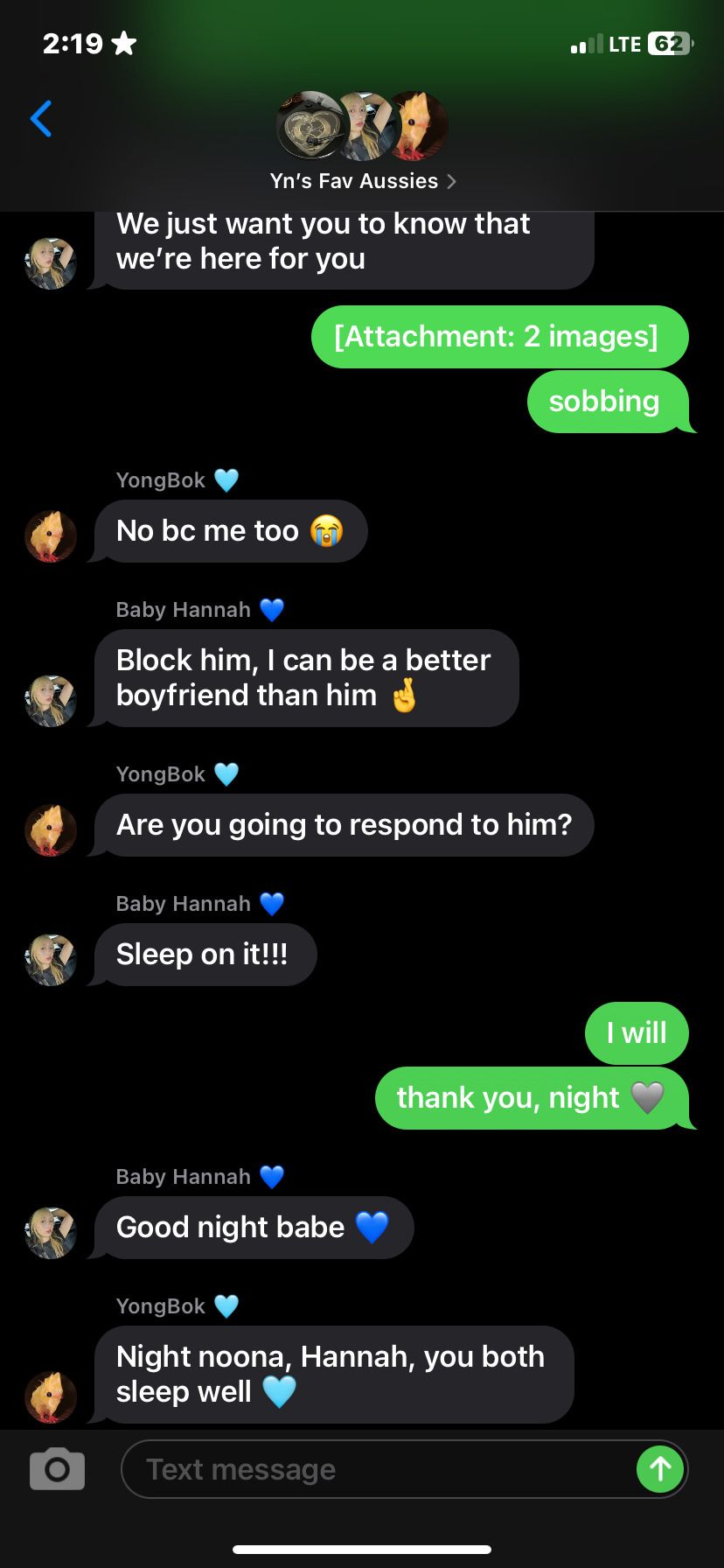Open the 2 images attachment message
The width and height of the screenshot is (724, 1568).
(x=499, y=337)
